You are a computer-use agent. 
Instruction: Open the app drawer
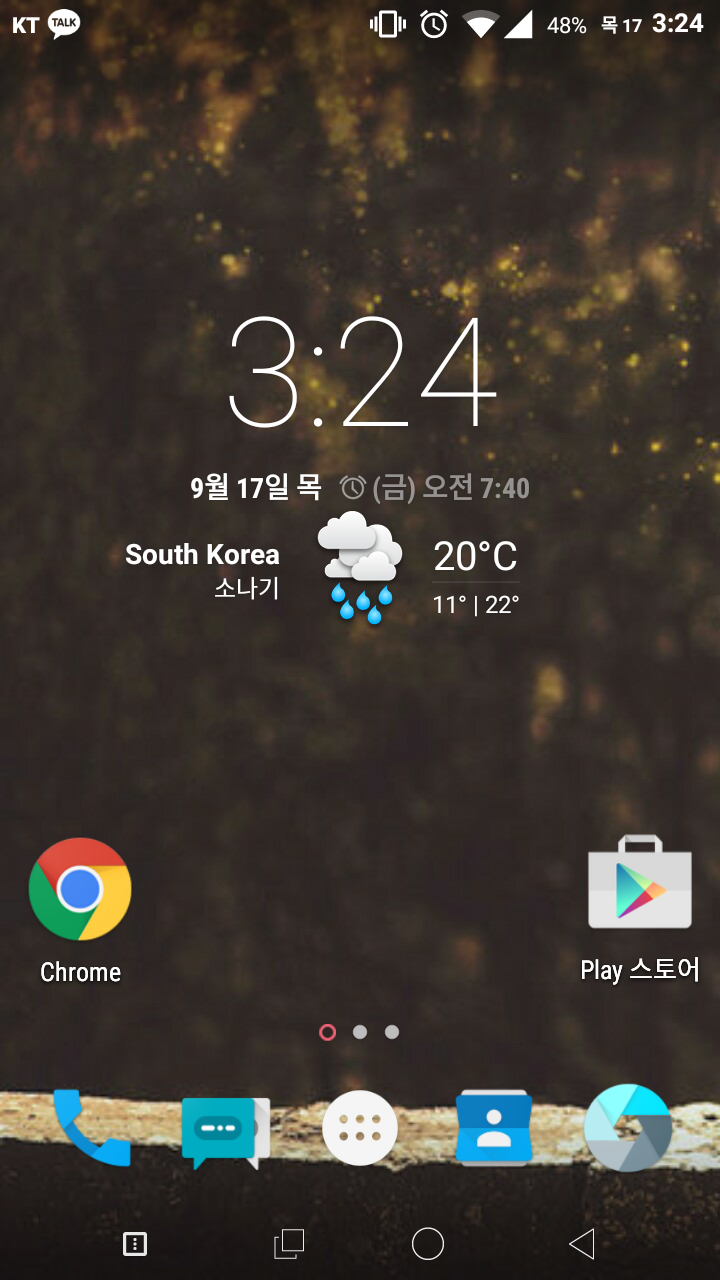click(x=360, y=1128)
